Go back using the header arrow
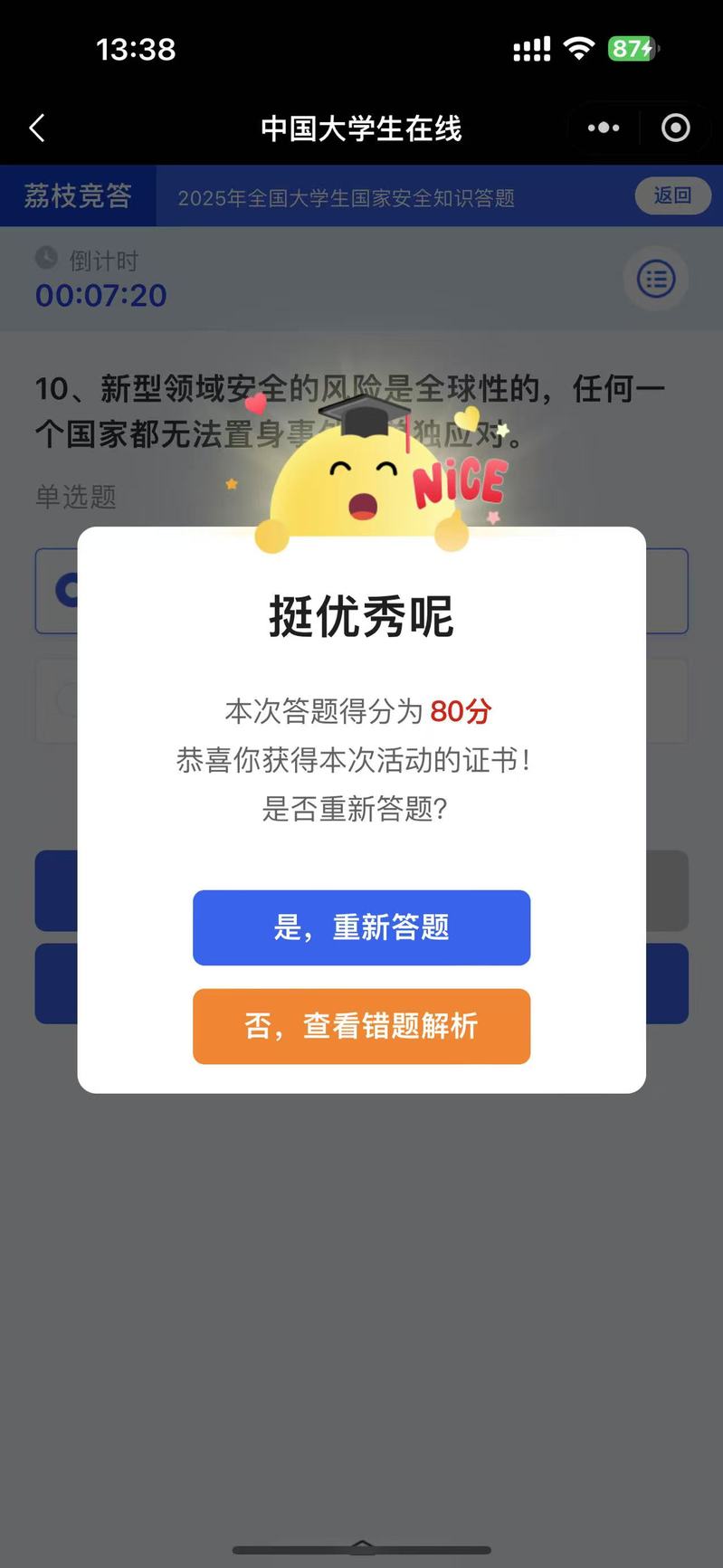This screenshot has width=723, height=1568. [37, 128]
